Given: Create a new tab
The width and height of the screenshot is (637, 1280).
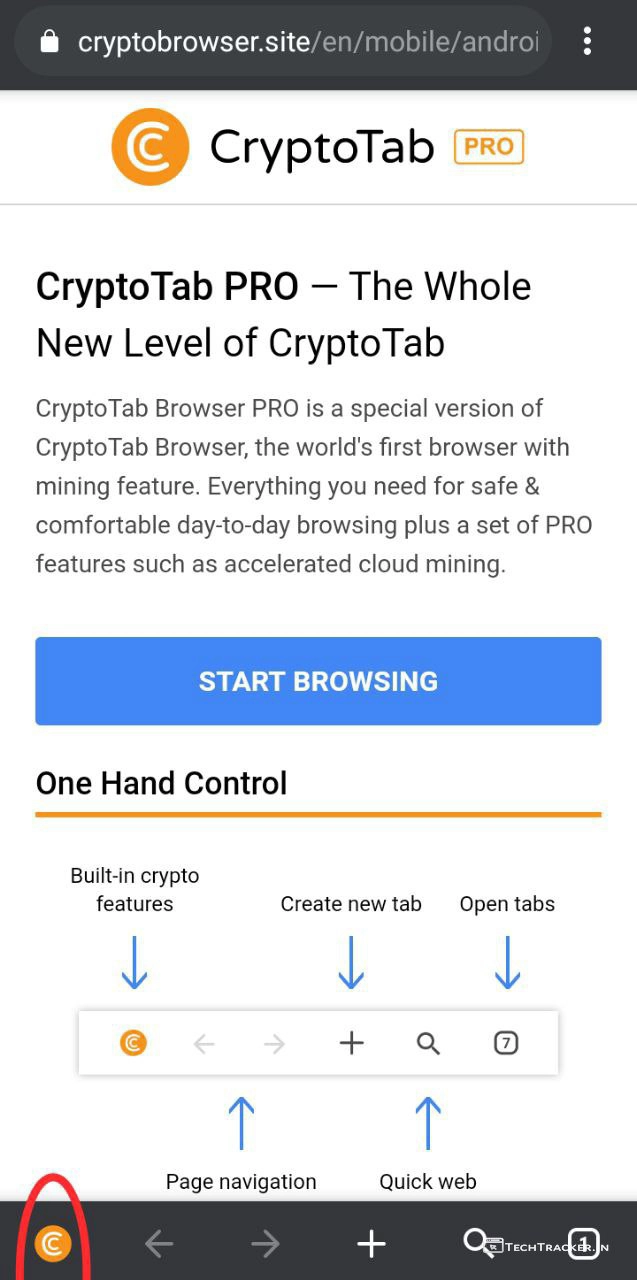Looking at the screenshot, I should tap(371, 1244).
